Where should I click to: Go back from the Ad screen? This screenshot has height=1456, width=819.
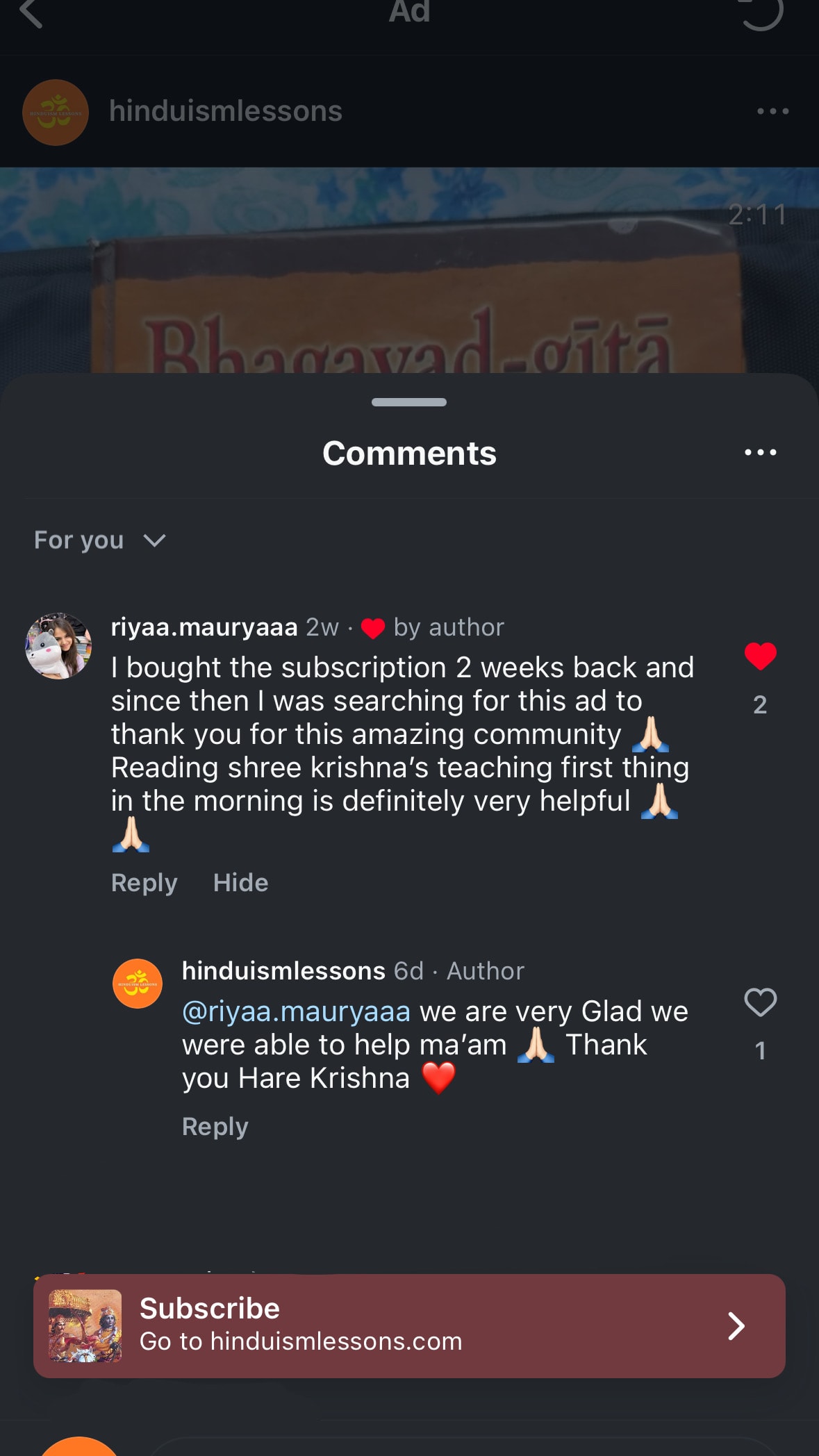tap(31, 13)
